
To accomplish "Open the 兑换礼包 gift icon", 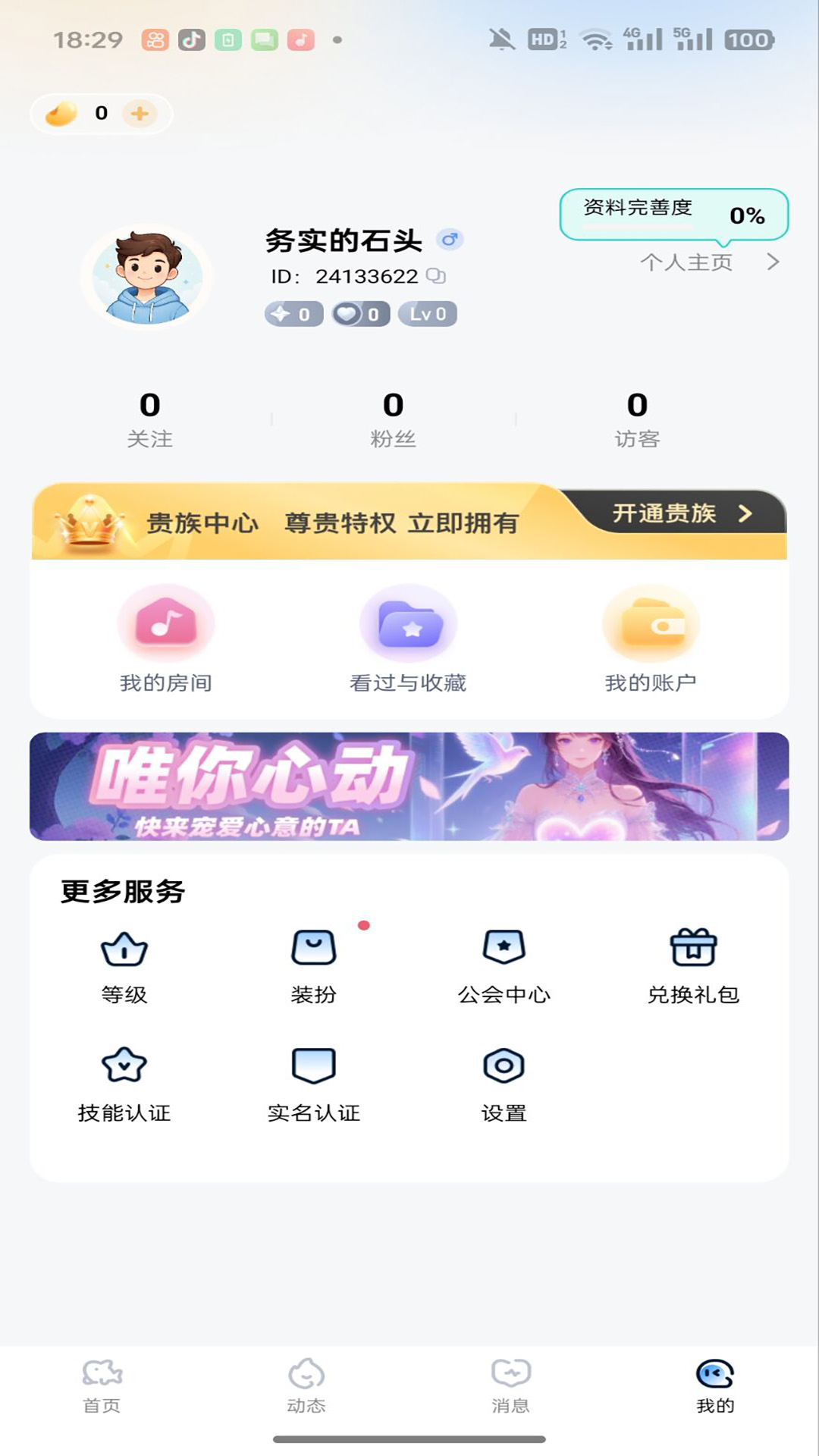I will 694,947.
